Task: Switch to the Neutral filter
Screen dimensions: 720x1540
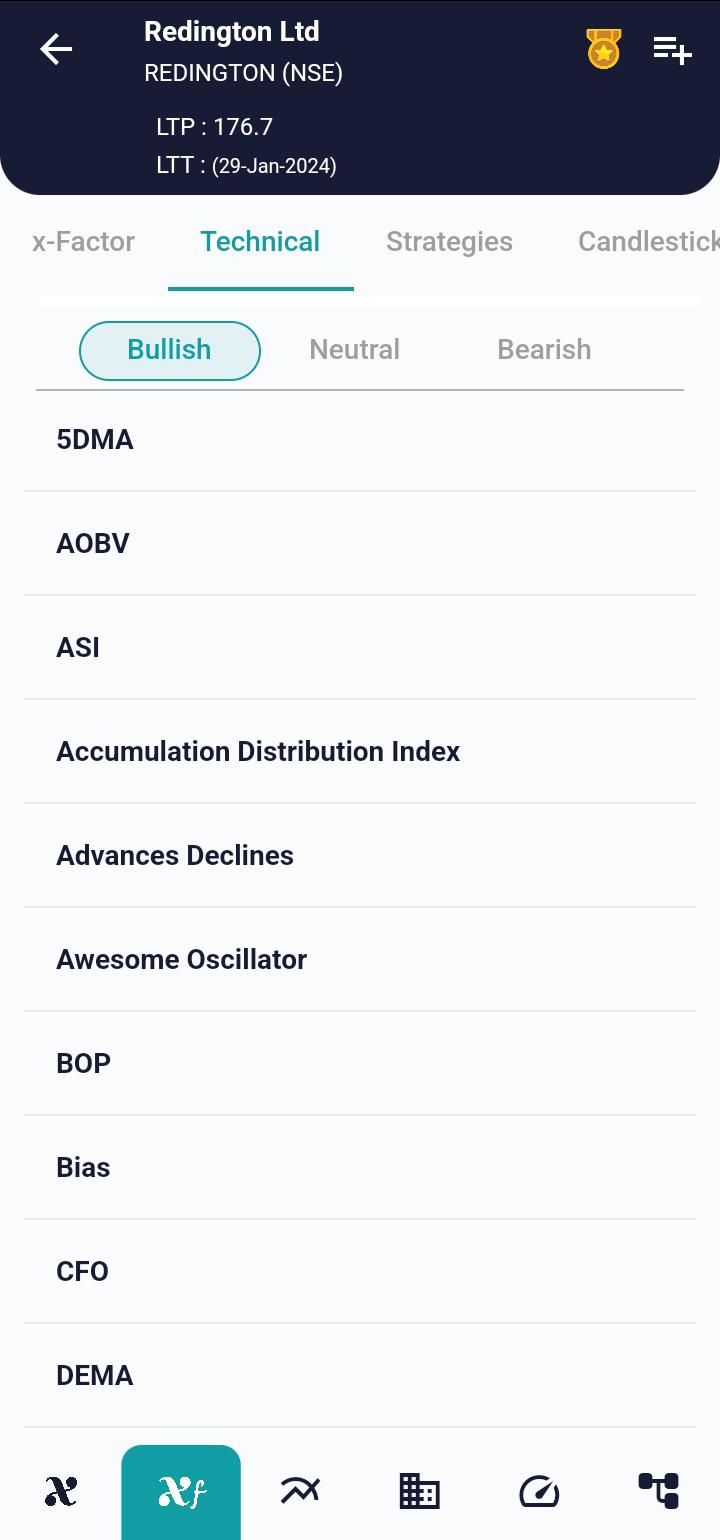Action: point(354,350)
